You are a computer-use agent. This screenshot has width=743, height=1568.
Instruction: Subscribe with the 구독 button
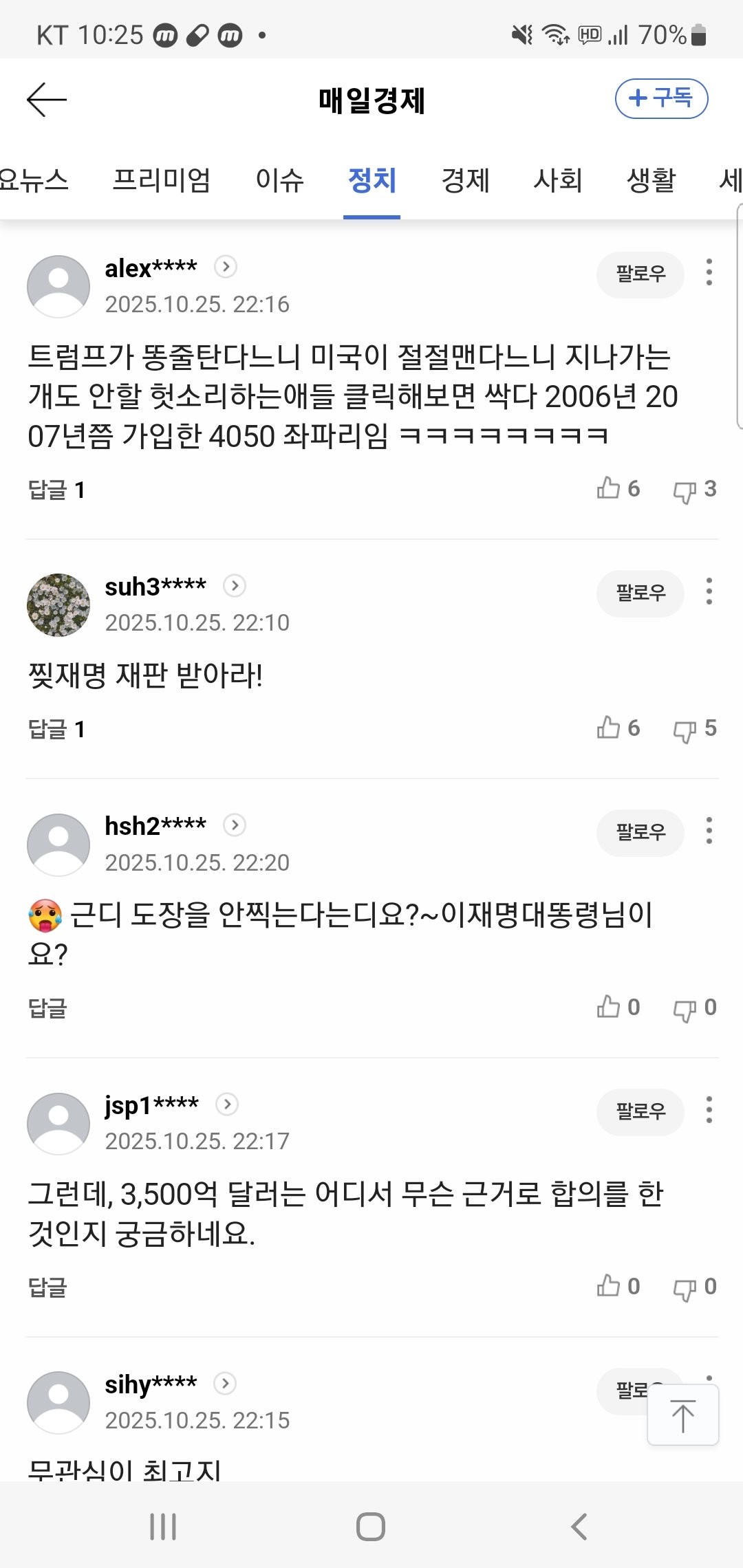point(660,98)
